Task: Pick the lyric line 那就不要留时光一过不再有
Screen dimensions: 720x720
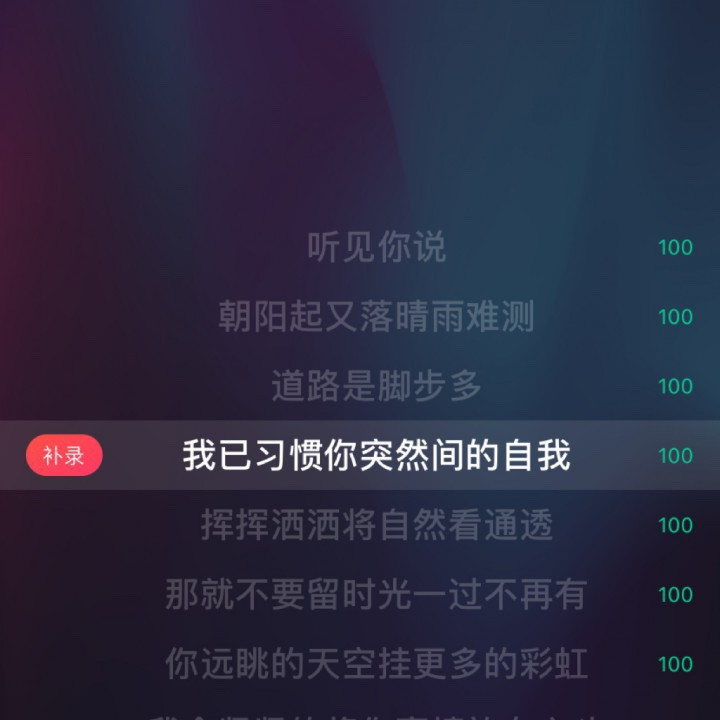Action: point(377,594)
